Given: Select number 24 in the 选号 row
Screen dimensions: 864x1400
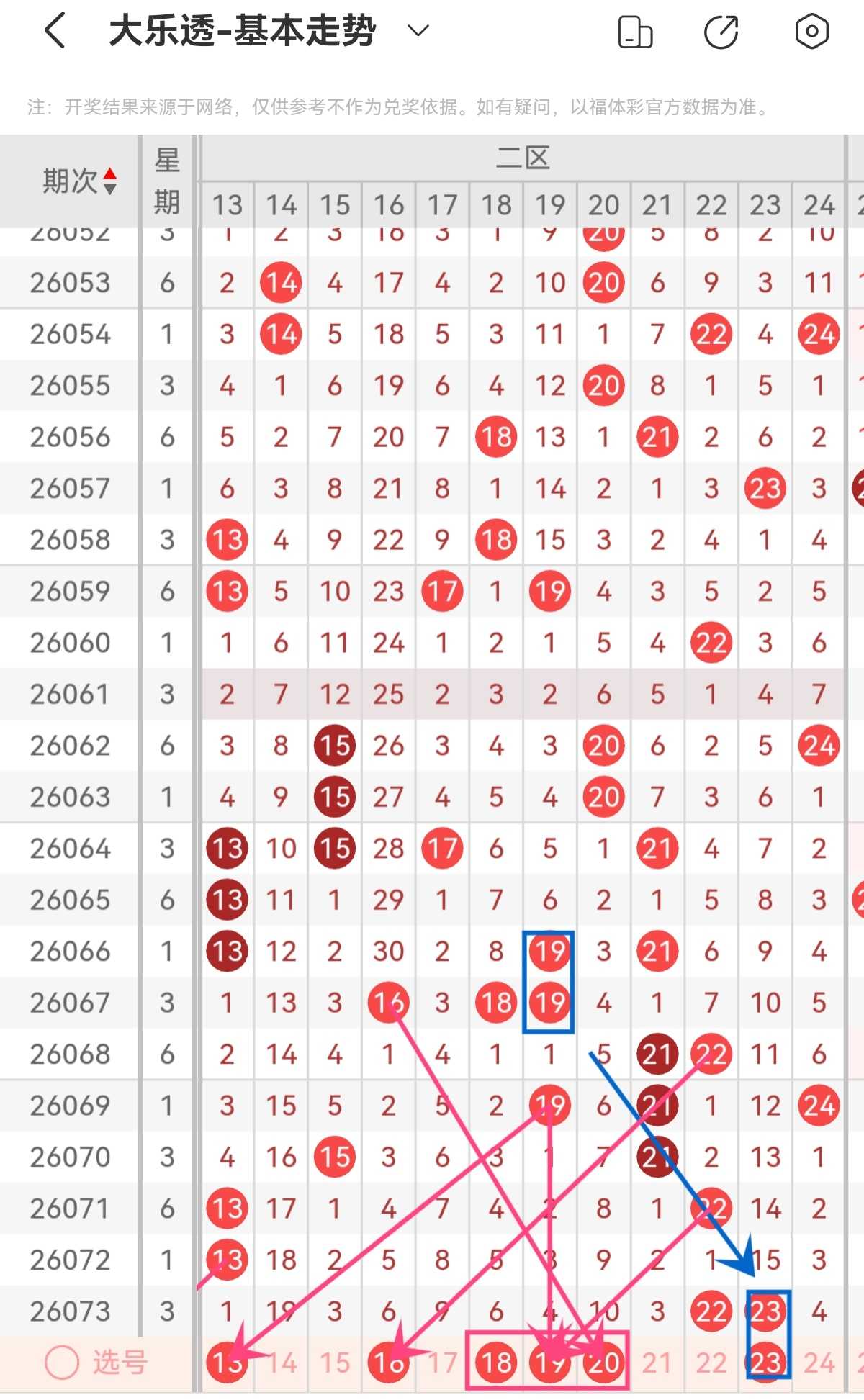Looking at the screenshot, I should pos(819,1362).
